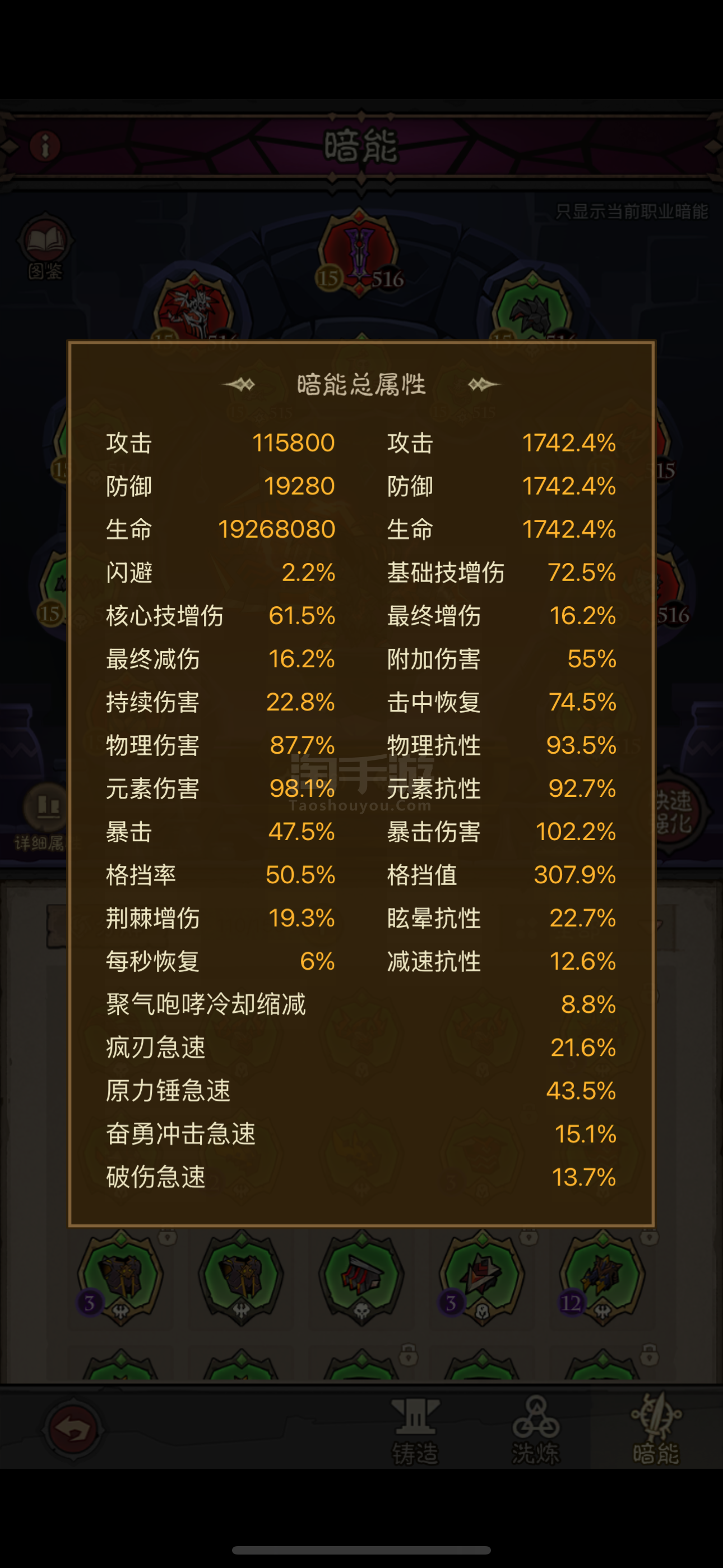Switch to the 洗炼 tab
The image size is (723, 1568).
pyautogui.click(x=535, y=1431)
